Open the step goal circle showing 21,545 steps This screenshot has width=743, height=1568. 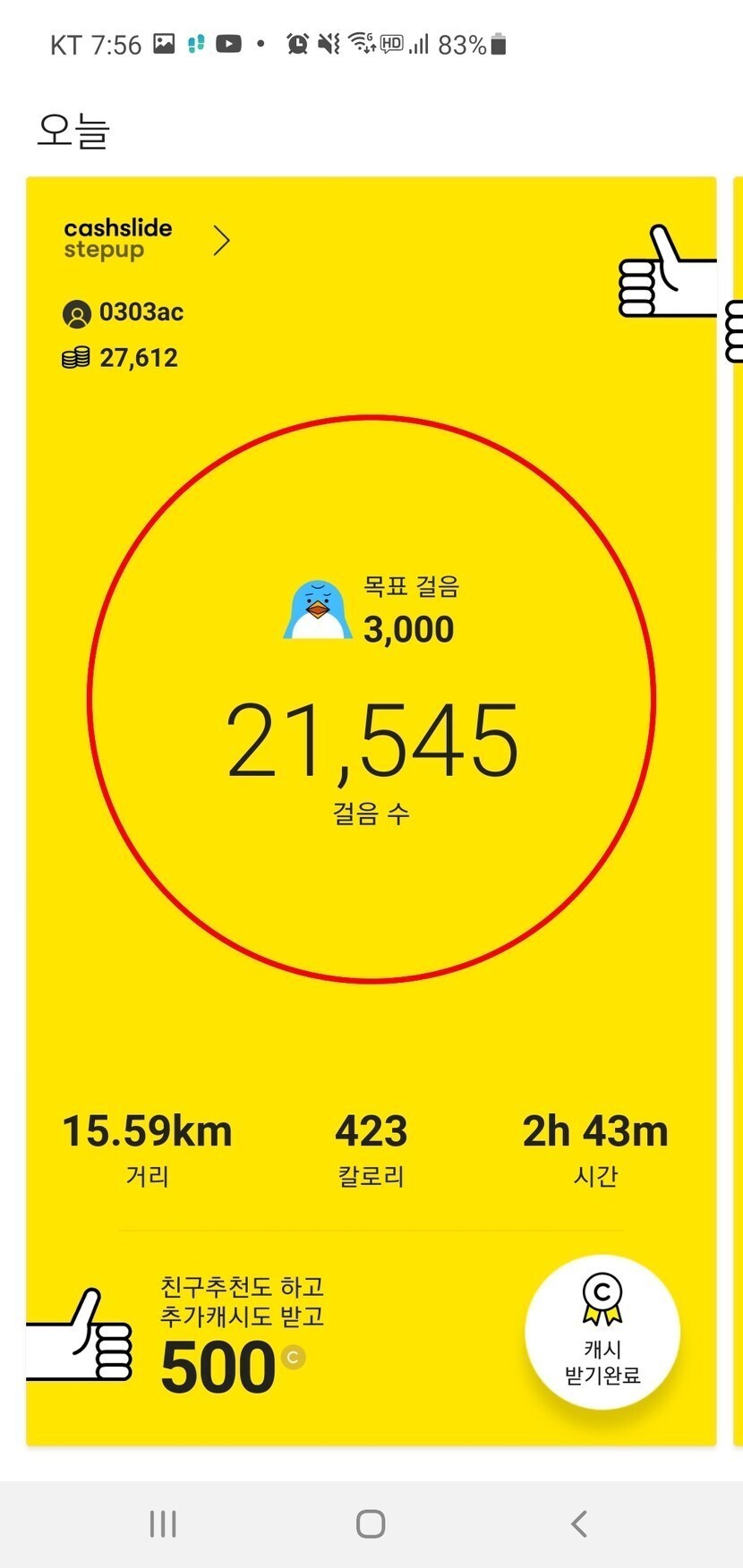[x=371, y=699]
